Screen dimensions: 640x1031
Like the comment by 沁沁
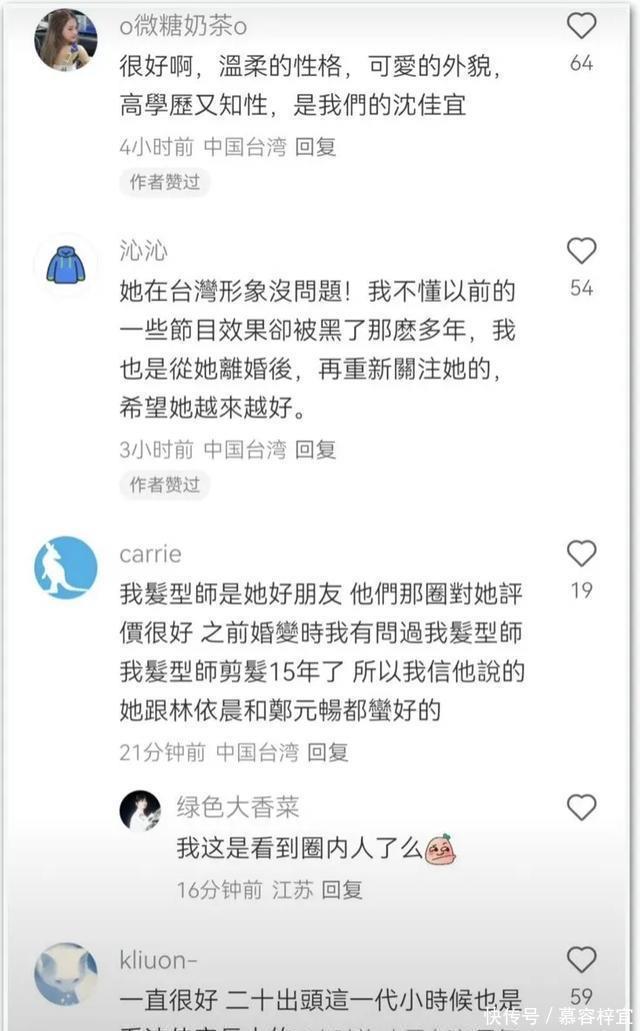pos(581,251)
